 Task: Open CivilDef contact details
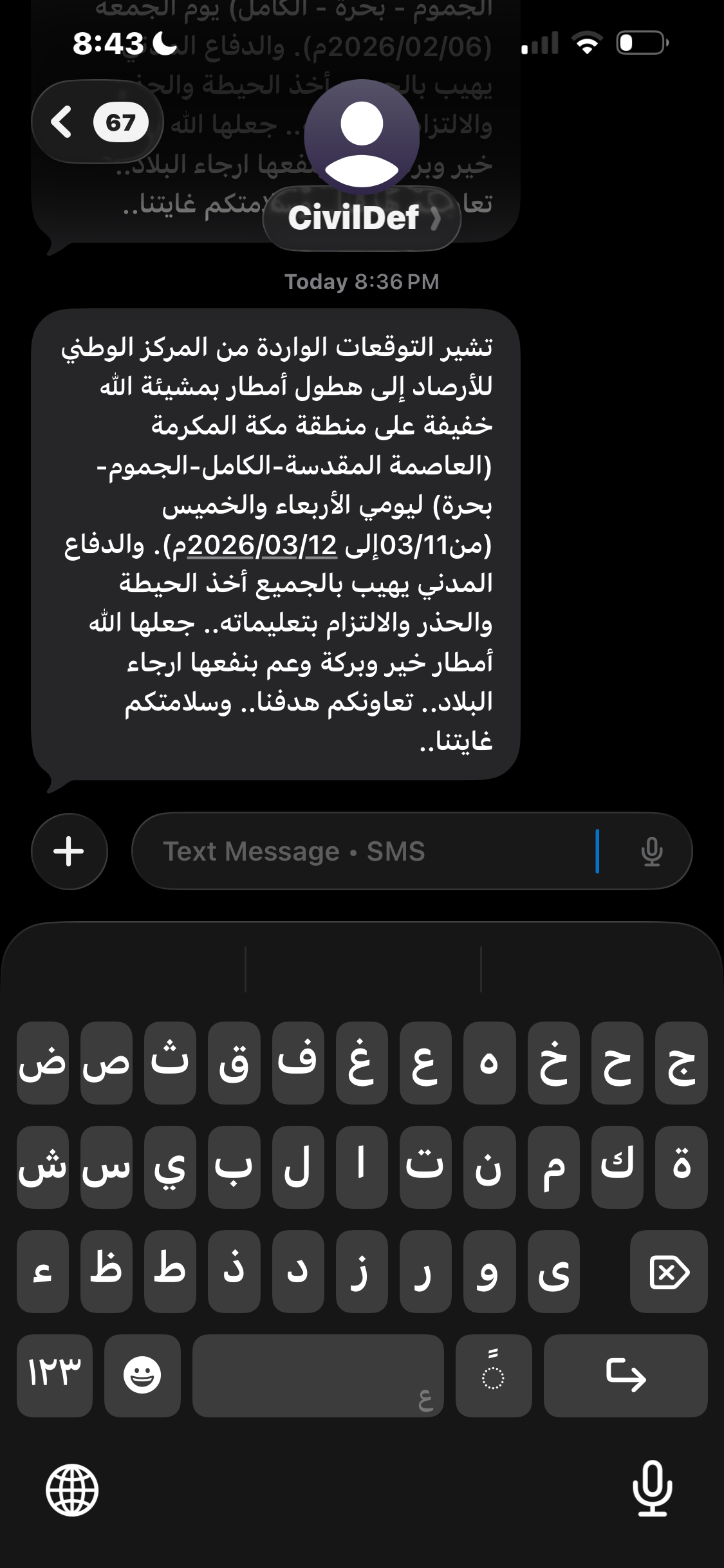point(362,218)
